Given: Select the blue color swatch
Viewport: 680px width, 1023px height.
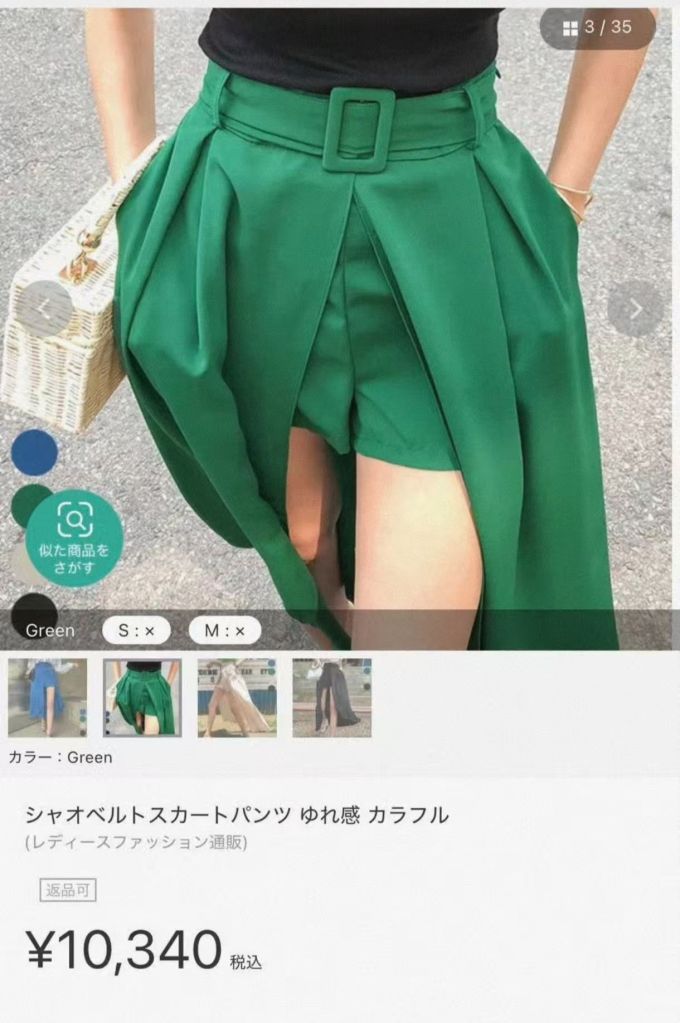Looking at the screenshot, I should coord(34,452).
